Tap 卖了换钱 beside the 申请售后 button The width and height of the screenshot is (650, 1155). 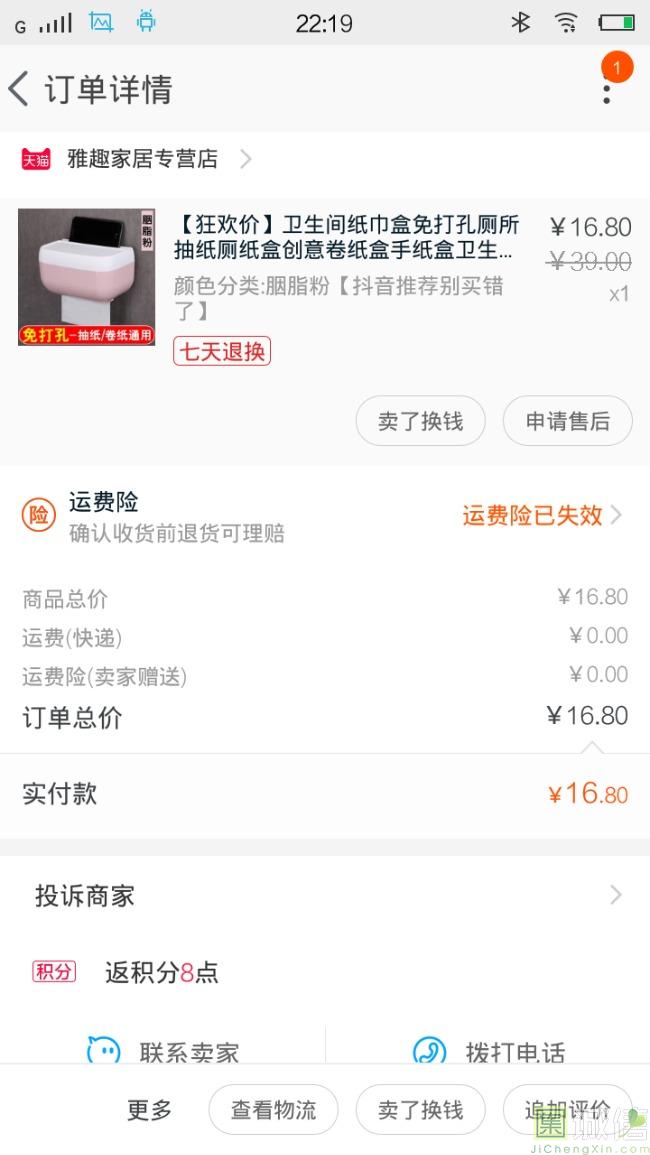tap(420, 421)
